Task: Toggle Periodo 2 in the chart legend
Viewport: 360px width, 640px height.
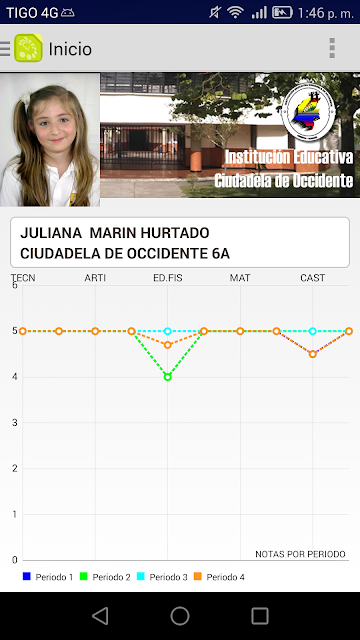Action: [105, 577]
